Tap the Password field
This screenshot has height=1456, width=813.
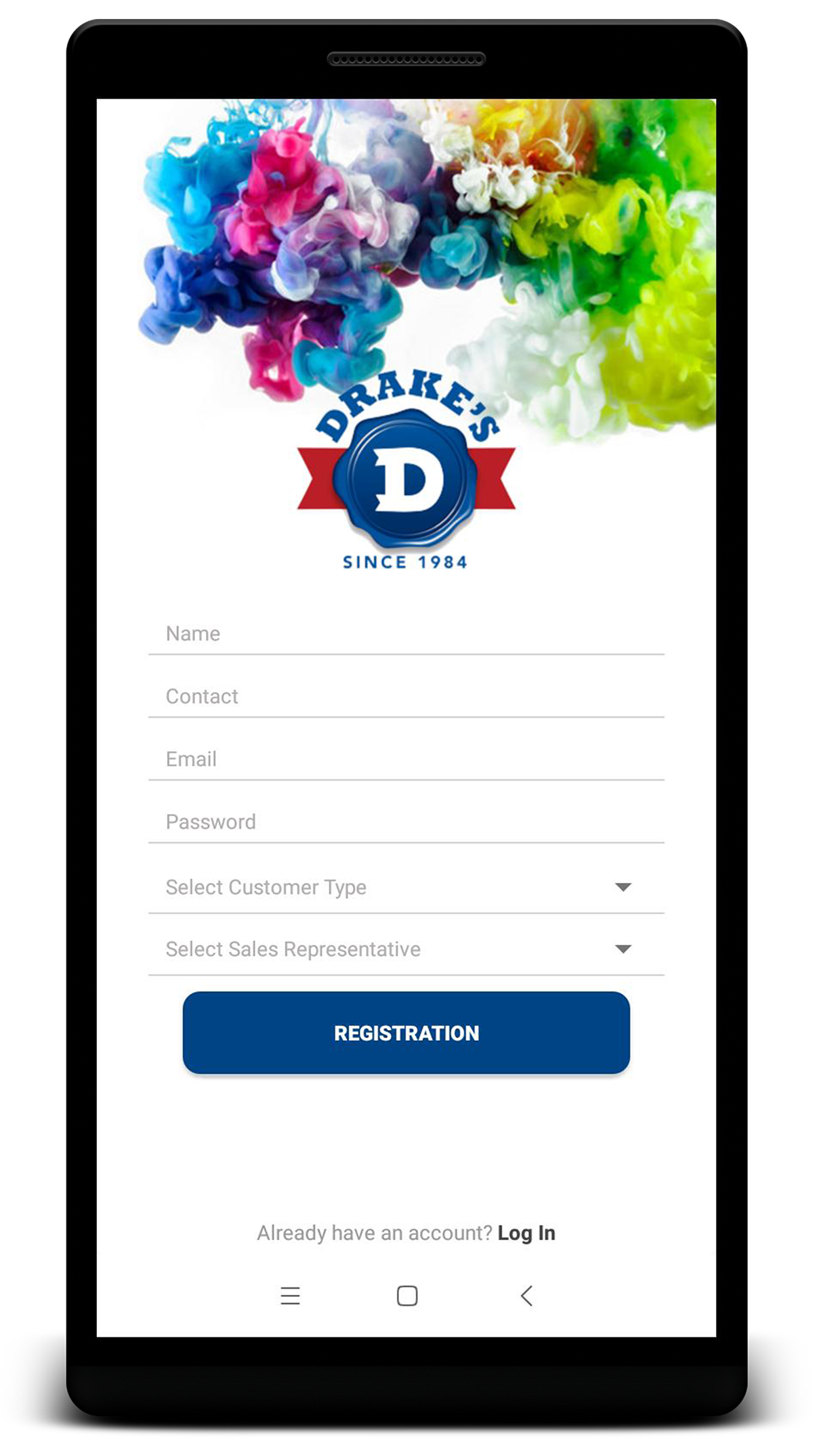click(405, 822)
